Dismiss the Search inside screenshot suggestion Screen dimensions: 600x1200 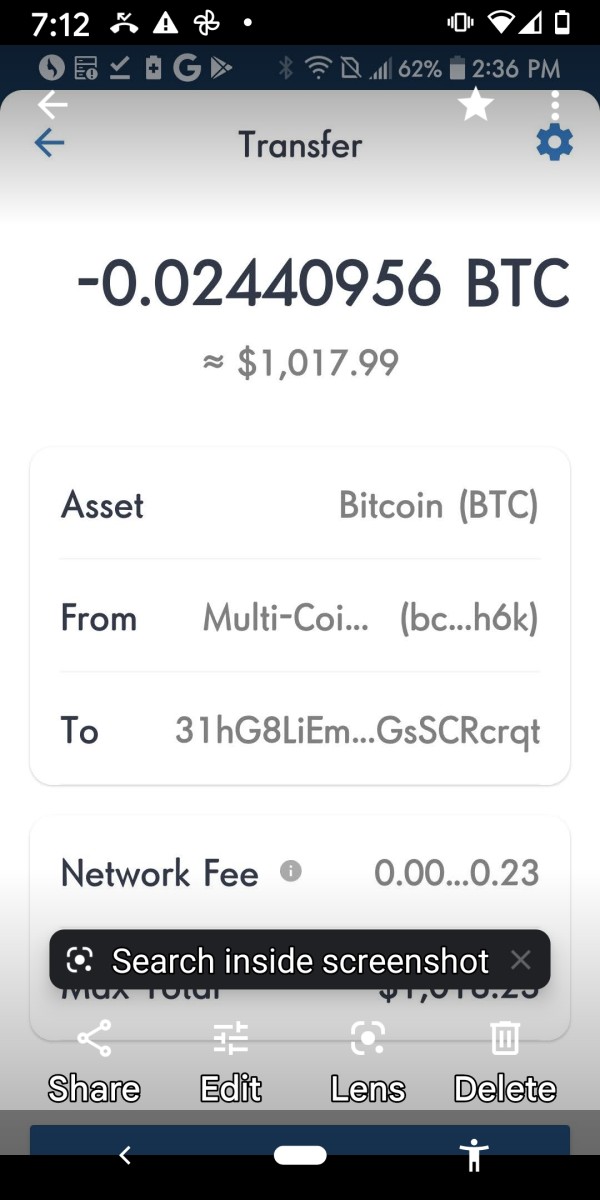click(x=520, y=960)
